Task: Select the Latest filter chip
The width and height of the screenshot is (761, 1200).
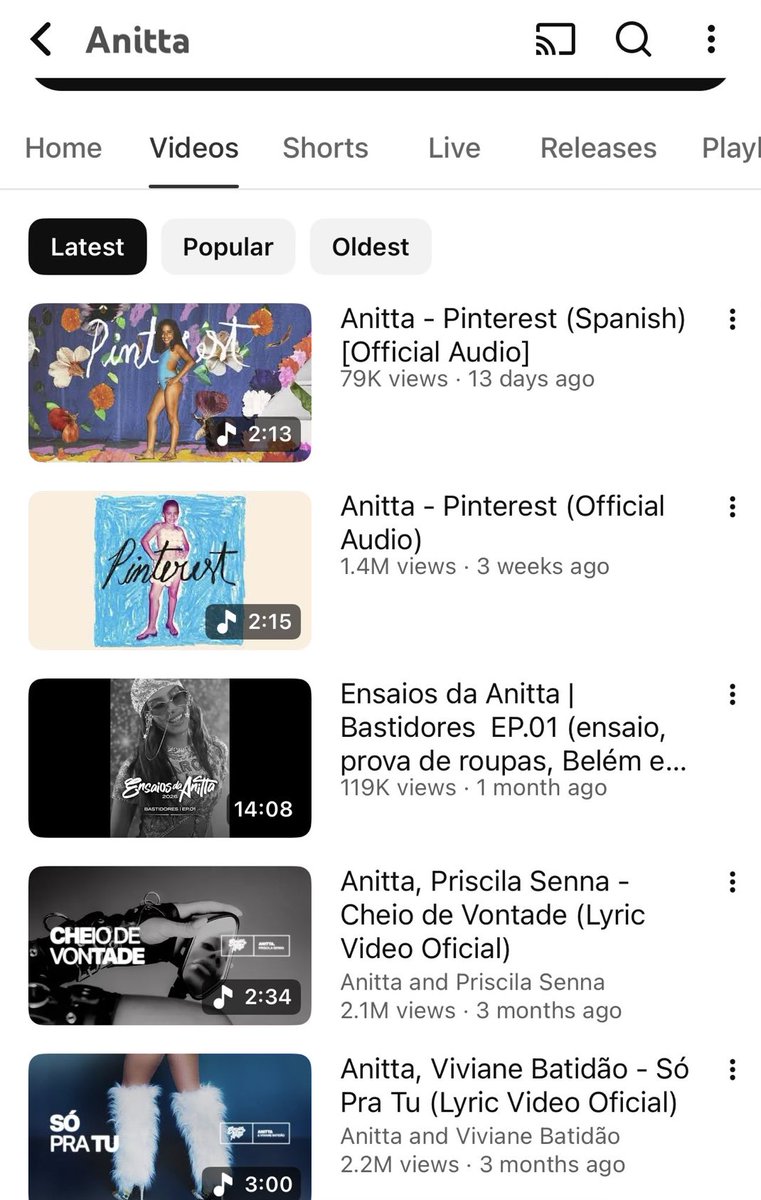Action: coord(87,247)
